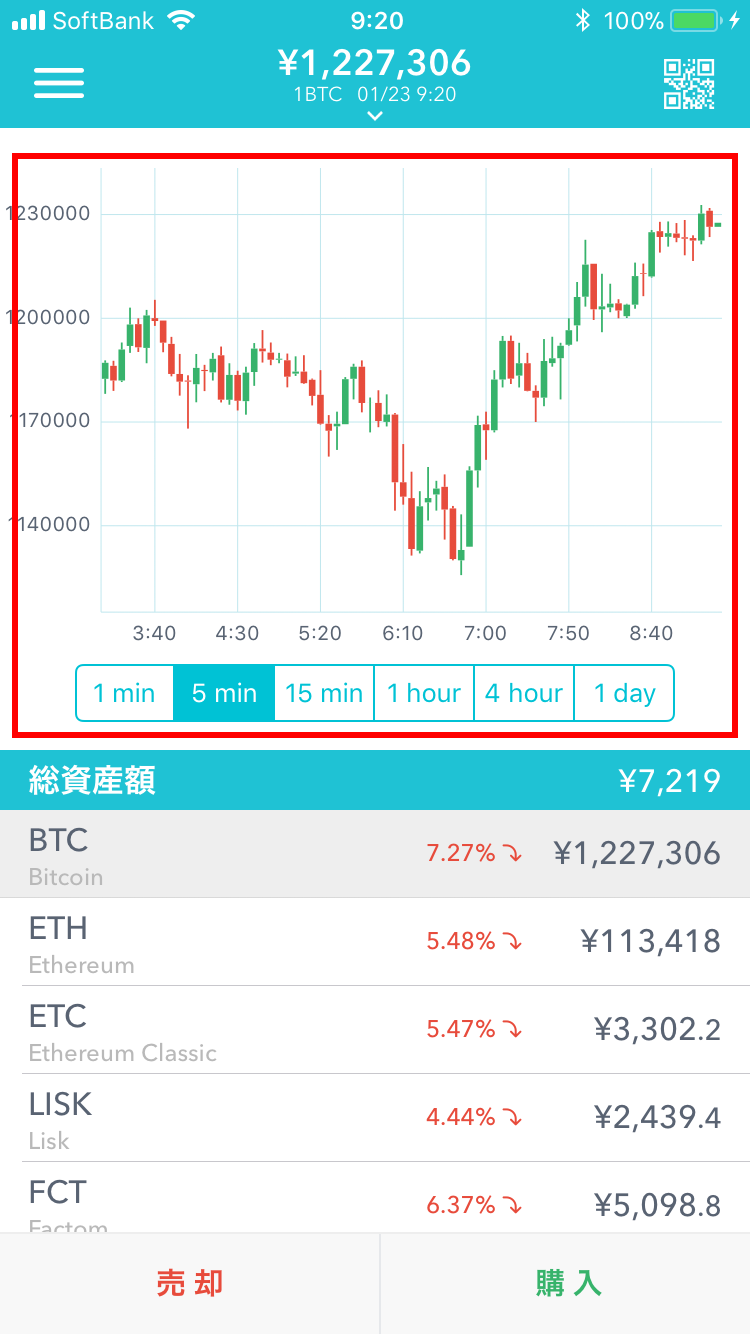
Task: Tap the 購入 buy button
Action: [566, 1283]
